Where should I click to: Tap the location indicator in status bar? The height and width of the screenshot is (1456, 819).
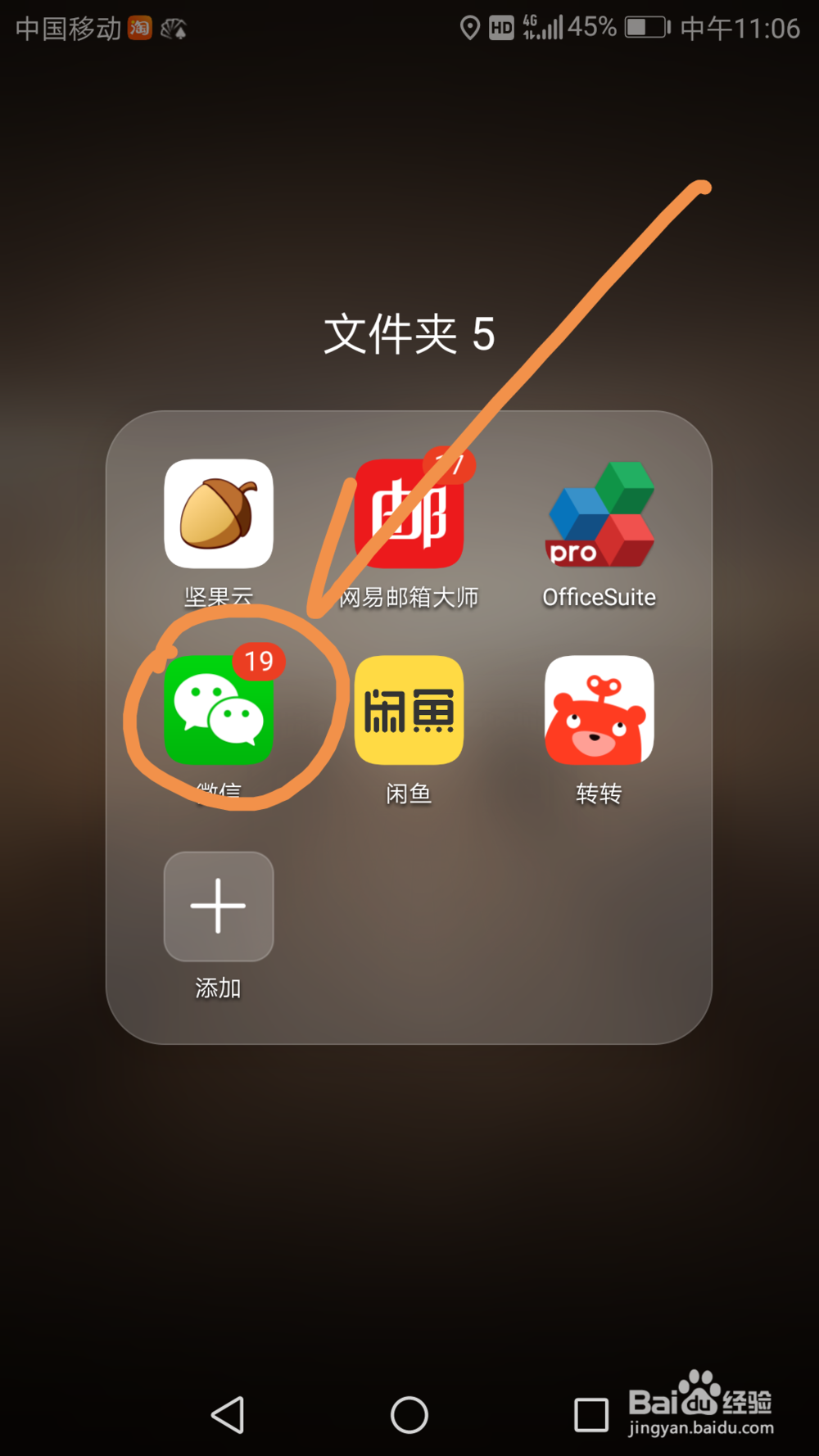pyautogui.click(x=472, y=27)
